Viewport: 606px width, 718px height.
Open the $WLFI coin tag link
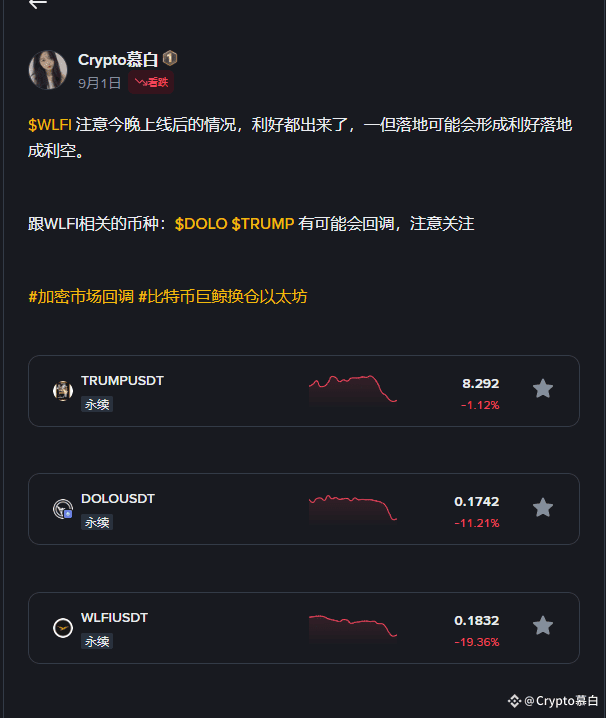pyautogui.click(x=50, y=126)
